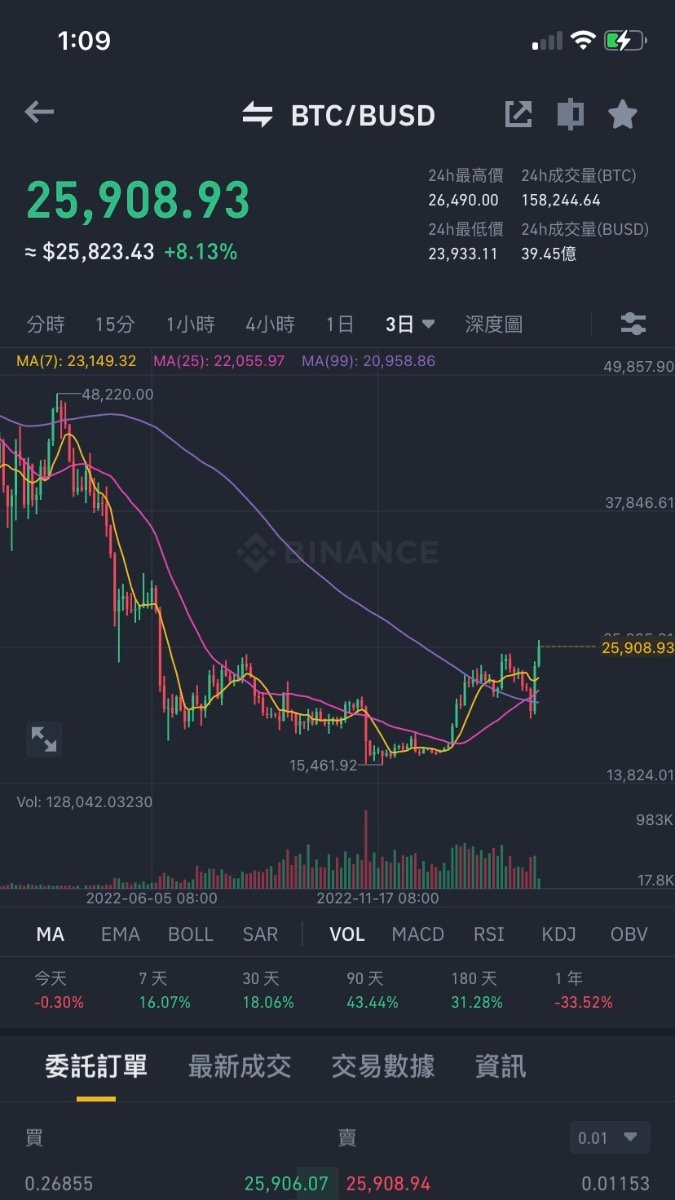Image resolution: width=675 pixels, height=1200 pixels.
Task: Open chart indicator settings sliders icon
Action: coord(633,324)
